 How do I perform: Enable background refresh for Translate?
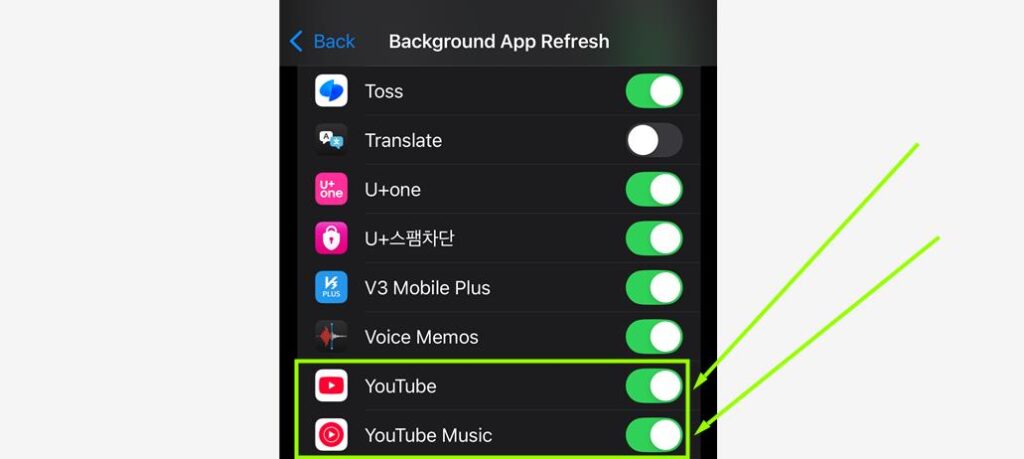click(x=654, y=140)
